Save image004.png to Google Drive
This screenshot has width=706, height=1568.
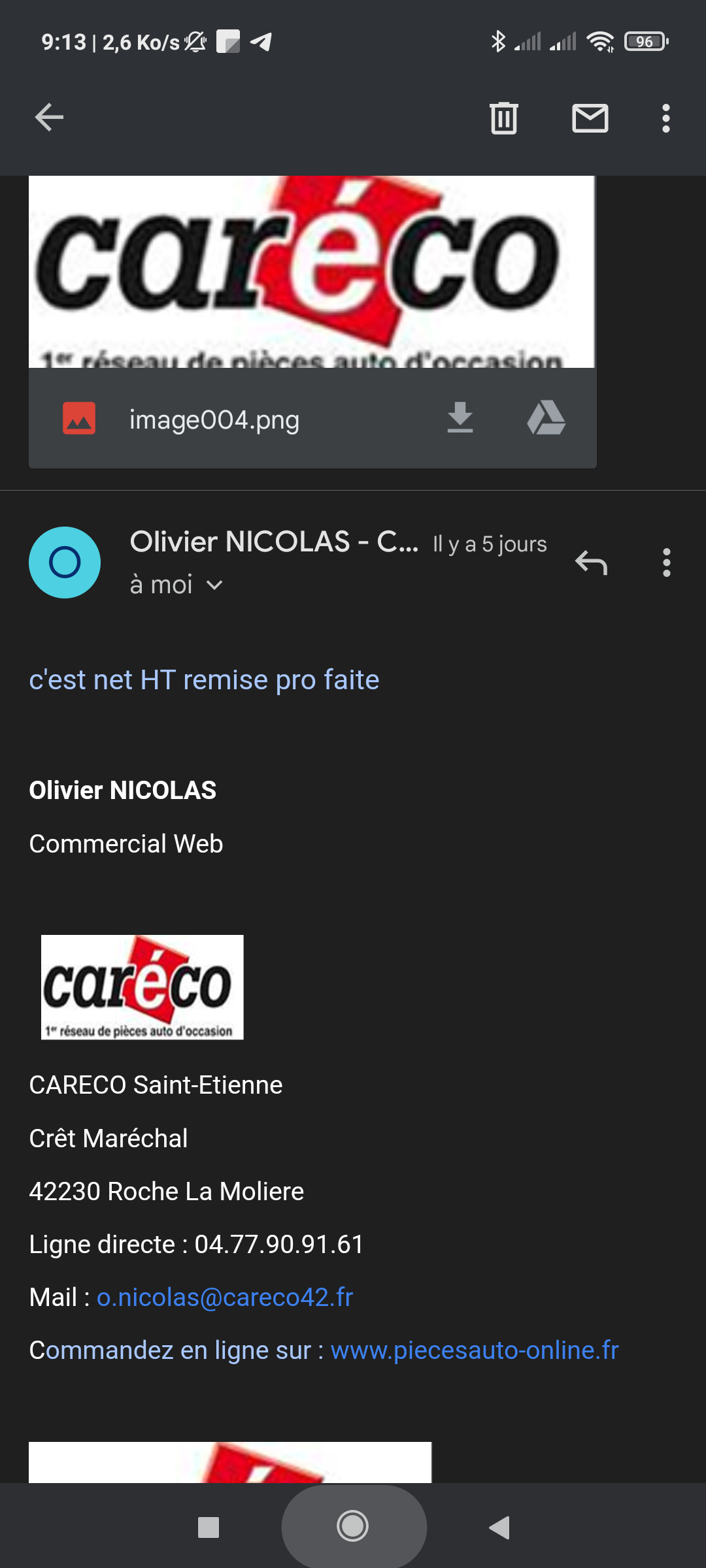[546, 418]
